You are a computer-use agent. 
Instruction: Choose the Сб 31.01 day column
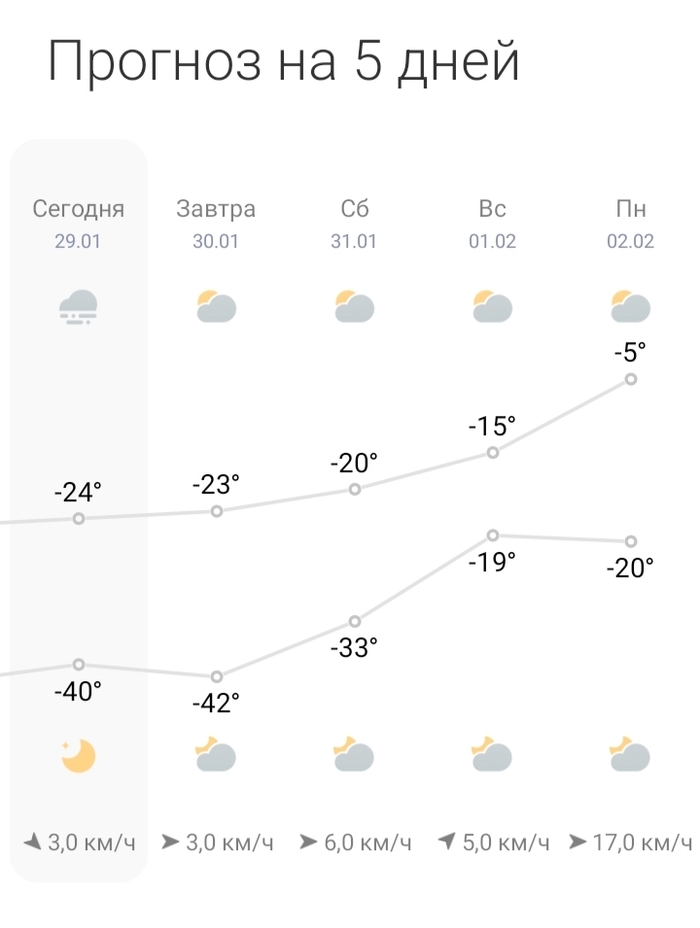[x=355, y=222]
